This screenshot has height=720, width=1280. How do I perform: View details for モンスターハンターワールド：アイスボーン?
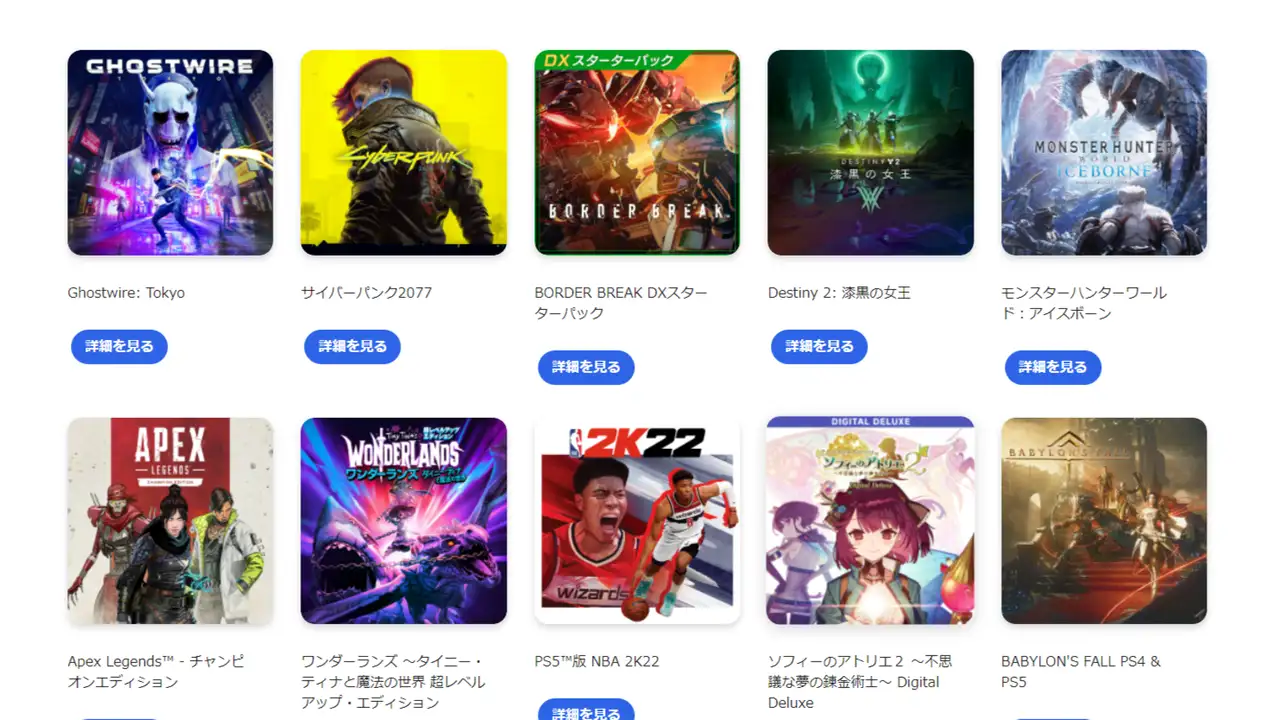point(1053,367)
